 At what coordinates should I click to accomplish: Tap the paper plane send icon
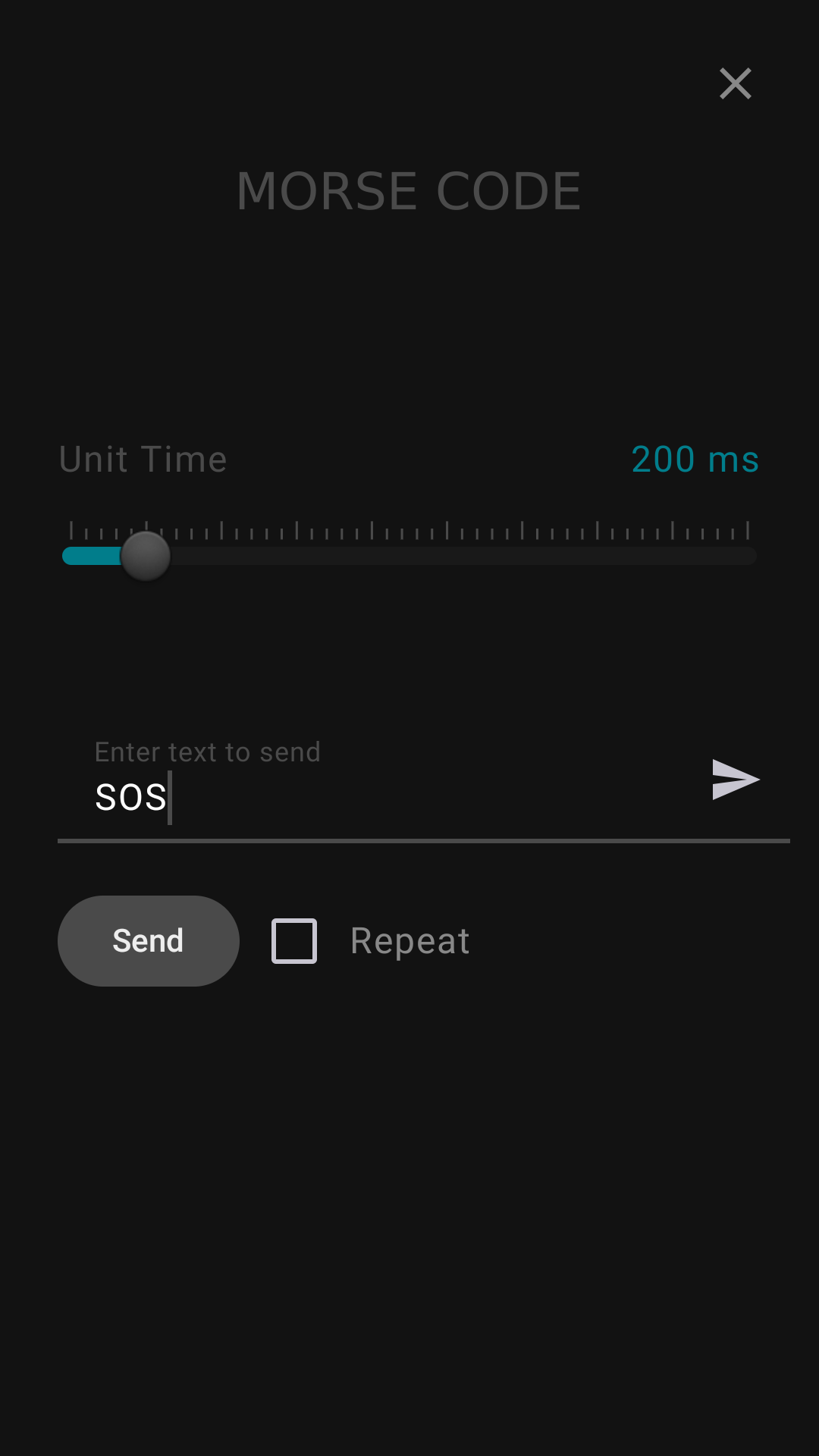click(735, 780)
